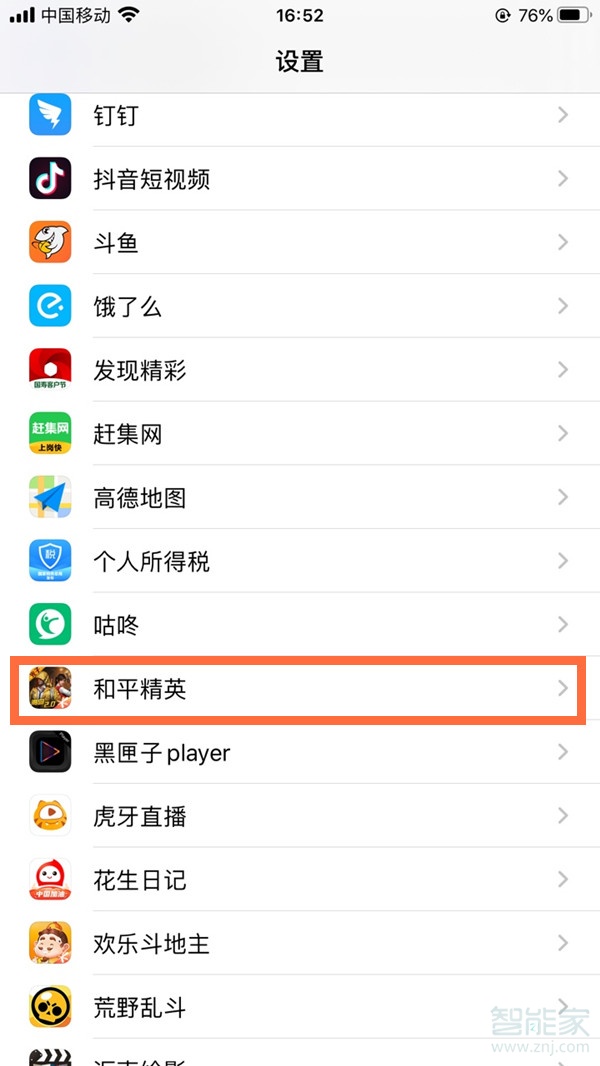Select the 斗鱼 row
Viewport: 600px width, 1066px height.
pyautogui.click(x=300, y=243)
